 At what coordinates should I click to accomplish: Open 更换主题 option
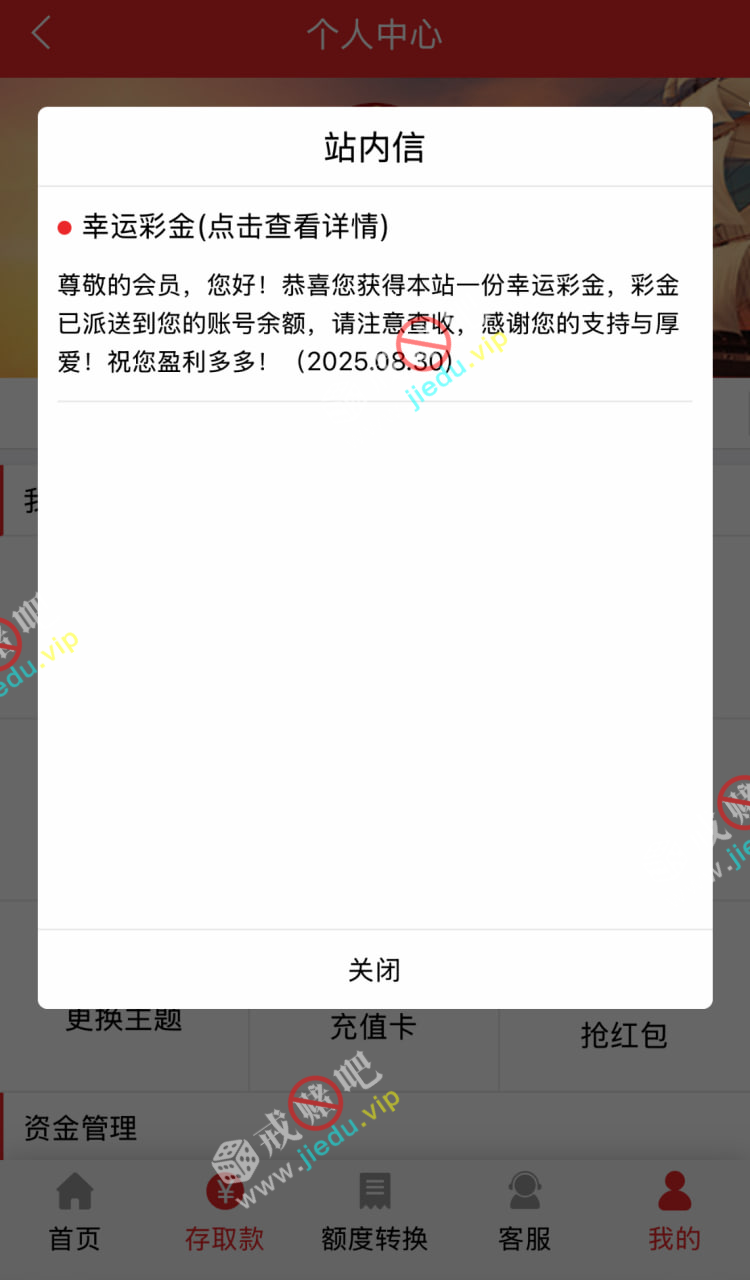point(124,1024)
